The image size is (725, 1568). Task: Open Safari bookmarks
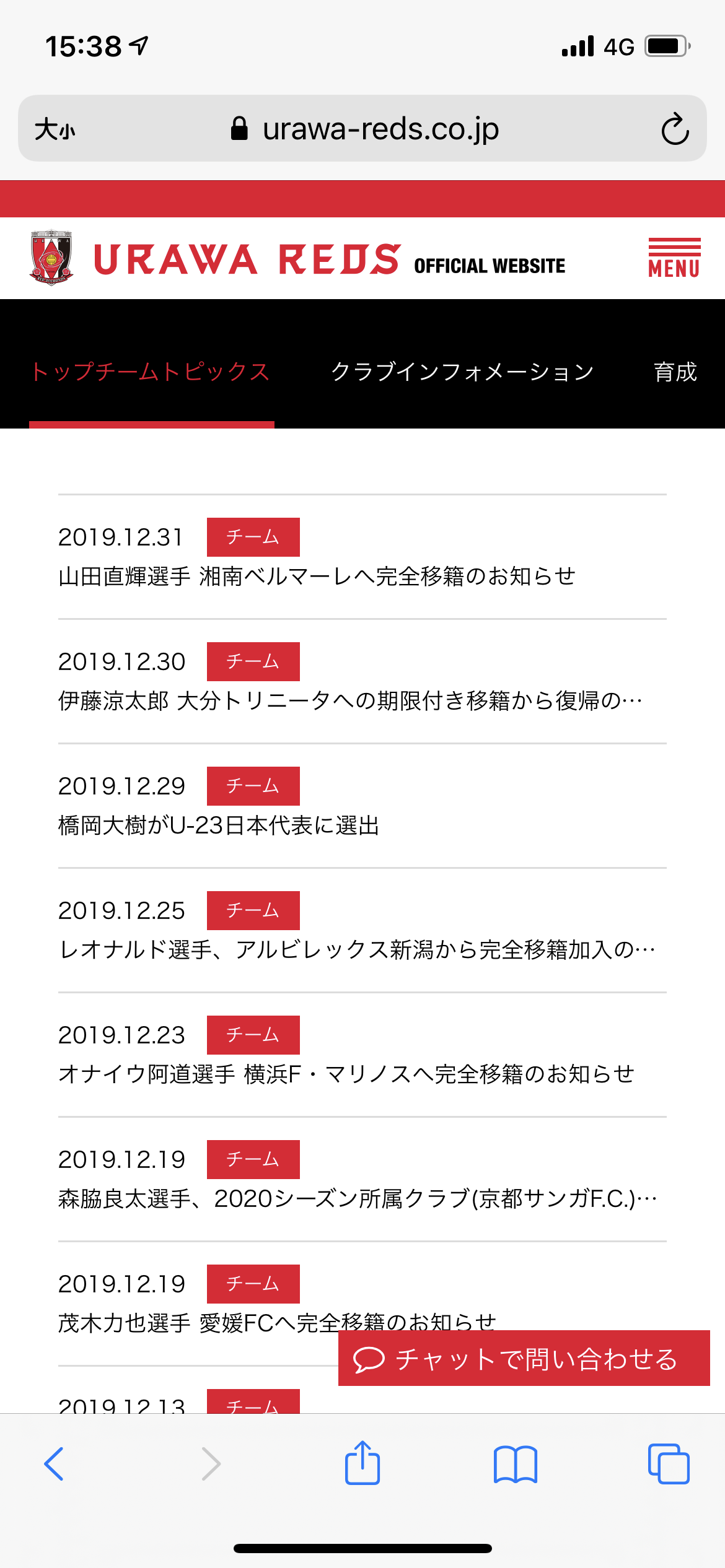coord(516,1464)
